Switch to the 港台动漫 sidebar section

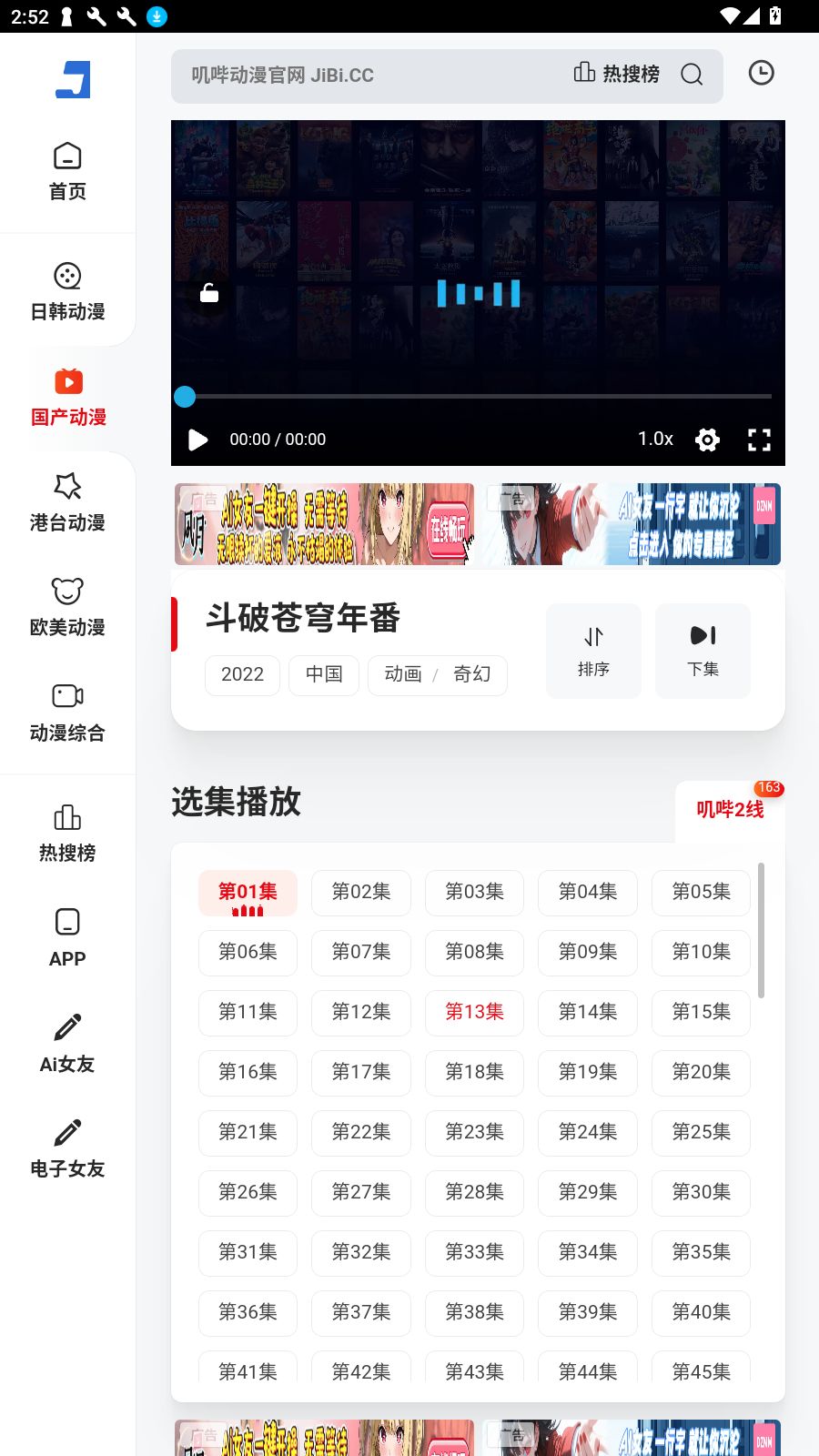[66, 500]
